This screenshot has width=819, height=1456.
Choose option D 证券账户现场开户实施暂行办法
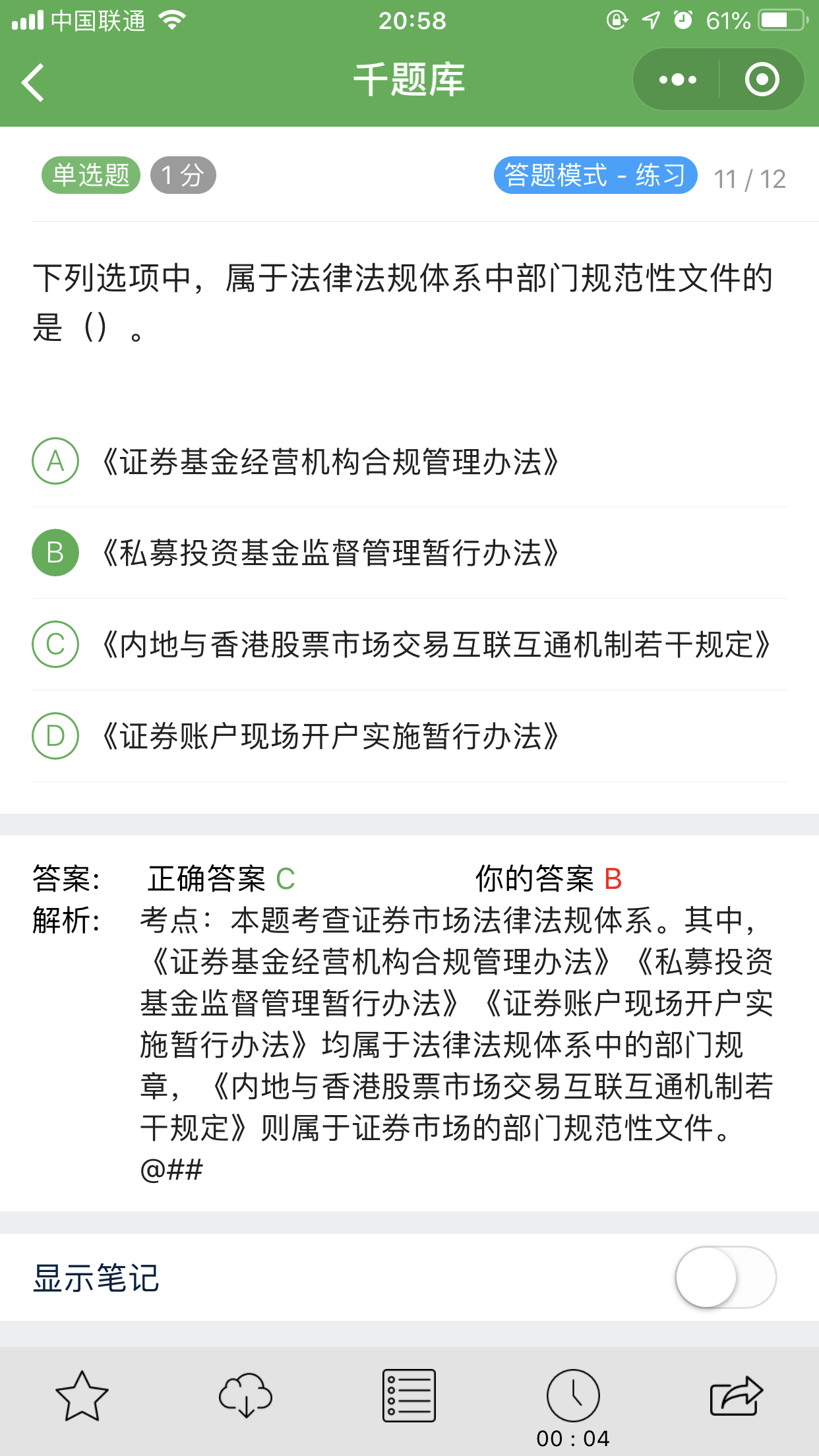coord(409,736)
